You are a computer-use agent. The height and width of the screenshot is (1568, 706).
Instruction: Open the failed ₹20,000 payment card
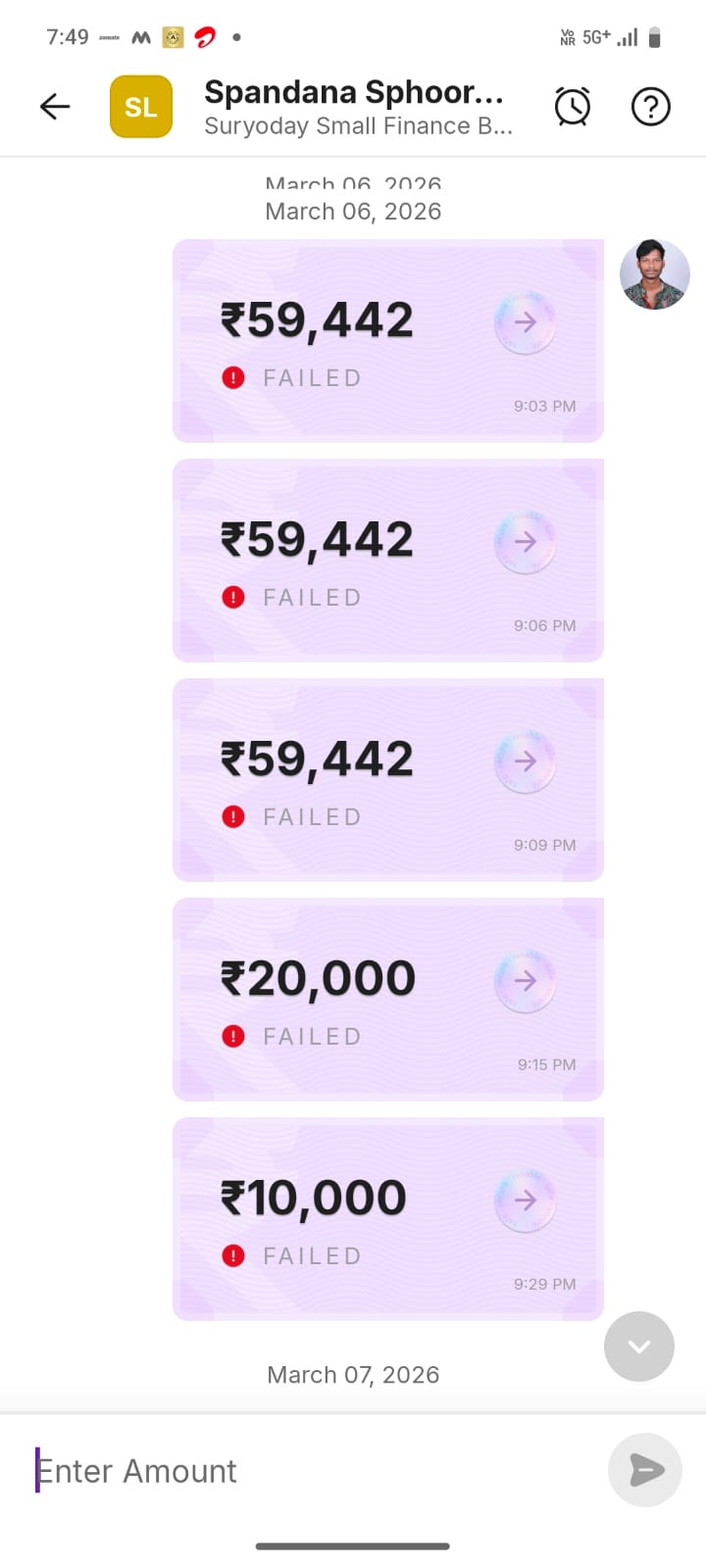click(x=387, y=1000)
